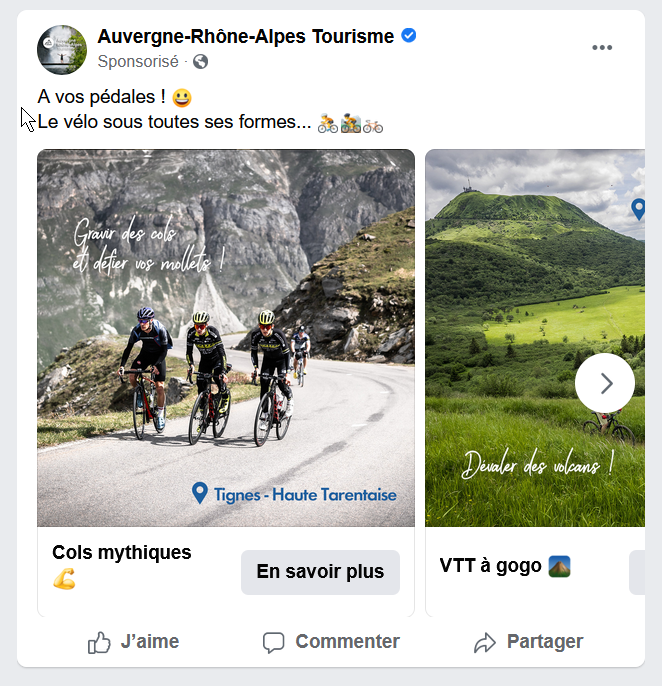Screen dimensions: 662x686
Task: Open the Tignes cyclists carousel image
Action: (x=226, y=338)
